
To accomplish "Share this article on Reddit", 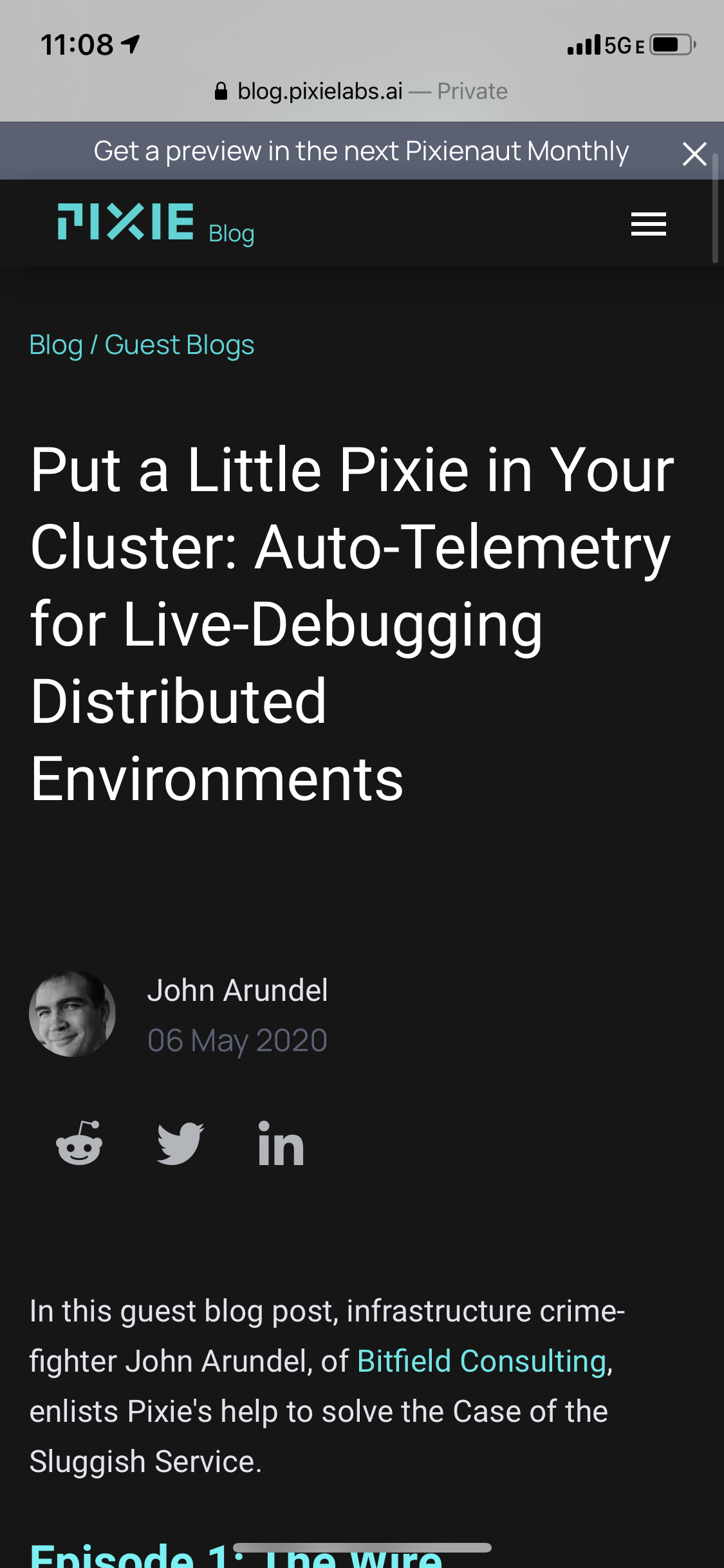I will (79, 1143).
